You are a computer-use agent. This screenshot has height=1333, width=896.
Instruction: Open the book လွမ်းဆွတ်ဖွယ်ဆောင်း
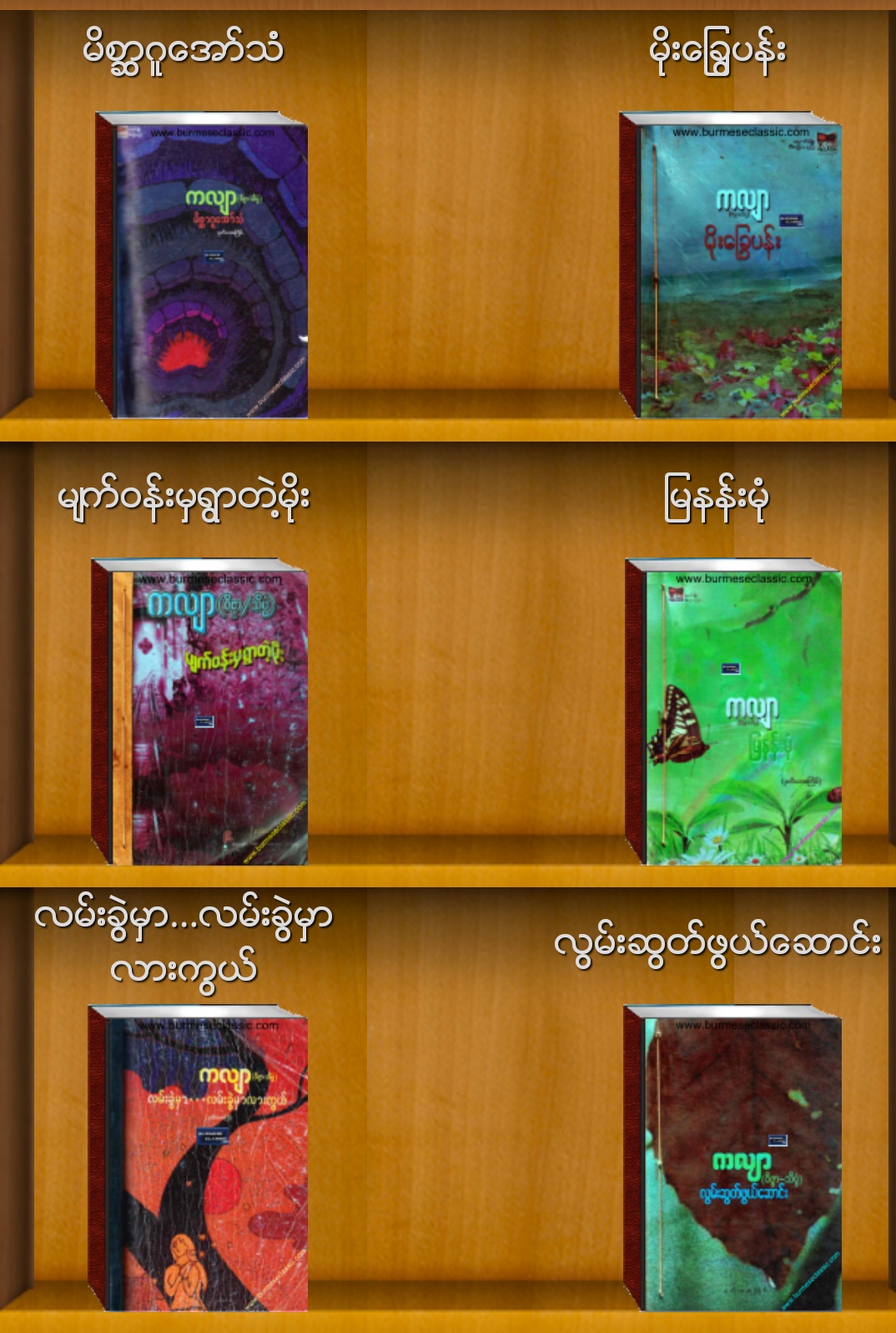[x=732, y=1159]
